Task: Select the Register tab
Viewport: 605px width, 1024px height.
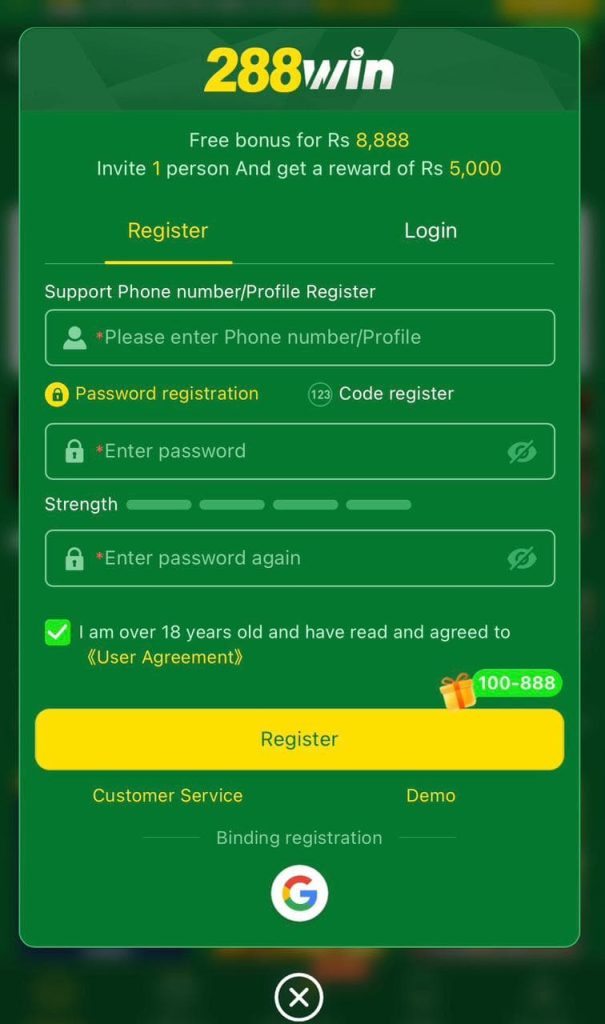Action: click(x=168, y=231)
